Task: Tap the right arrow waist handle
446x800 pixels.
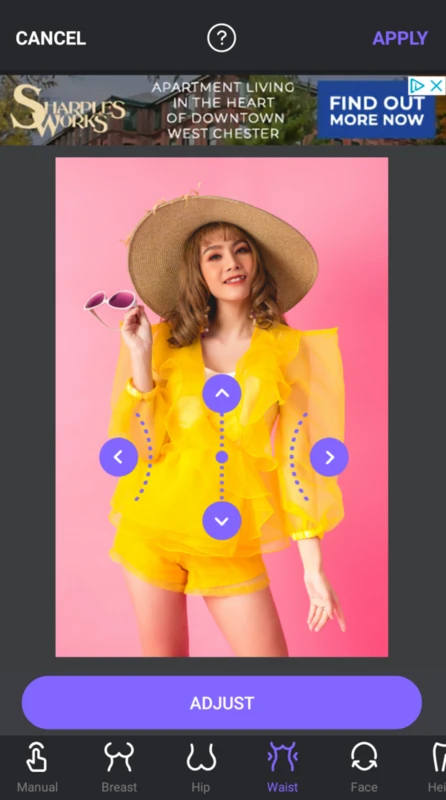Action: point(329,457)
